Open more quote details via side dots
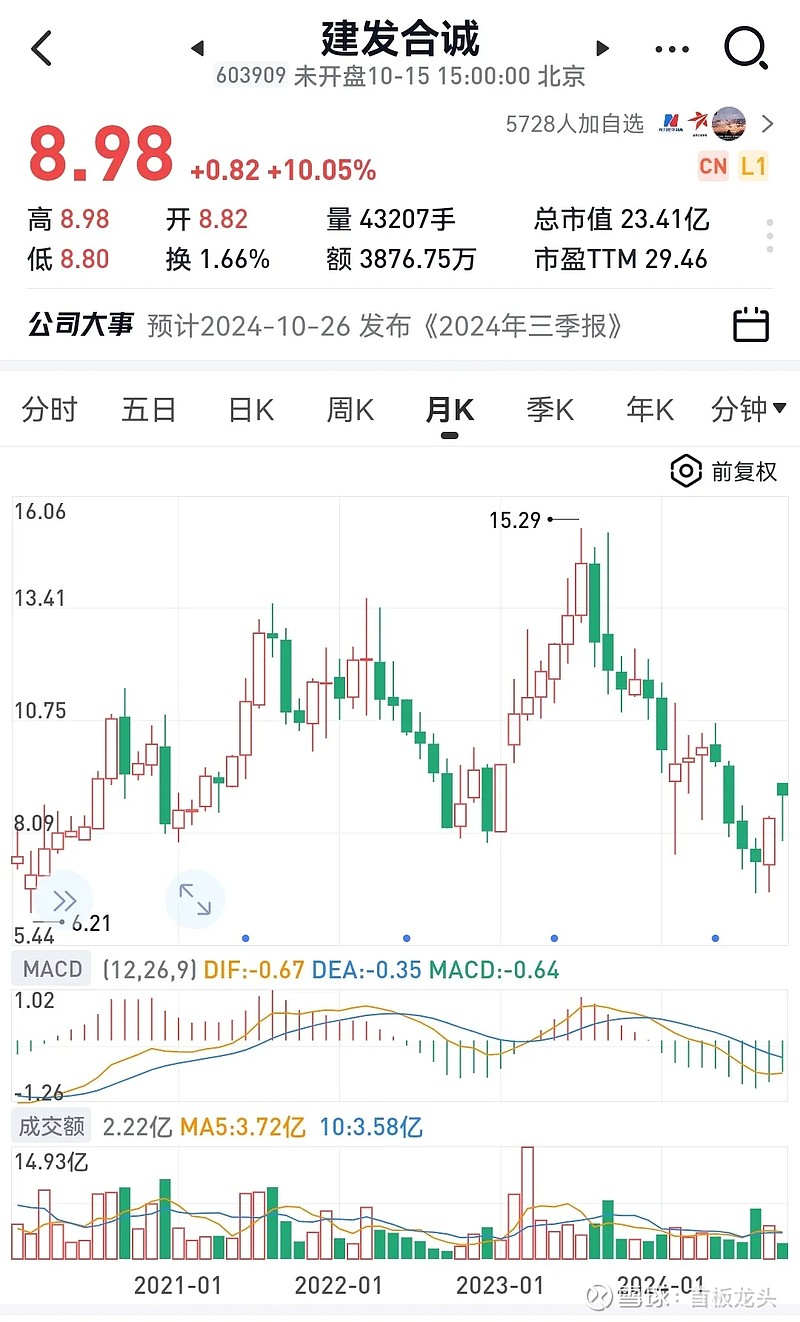This screenshot has height=1322, width=800. point(770,236)
